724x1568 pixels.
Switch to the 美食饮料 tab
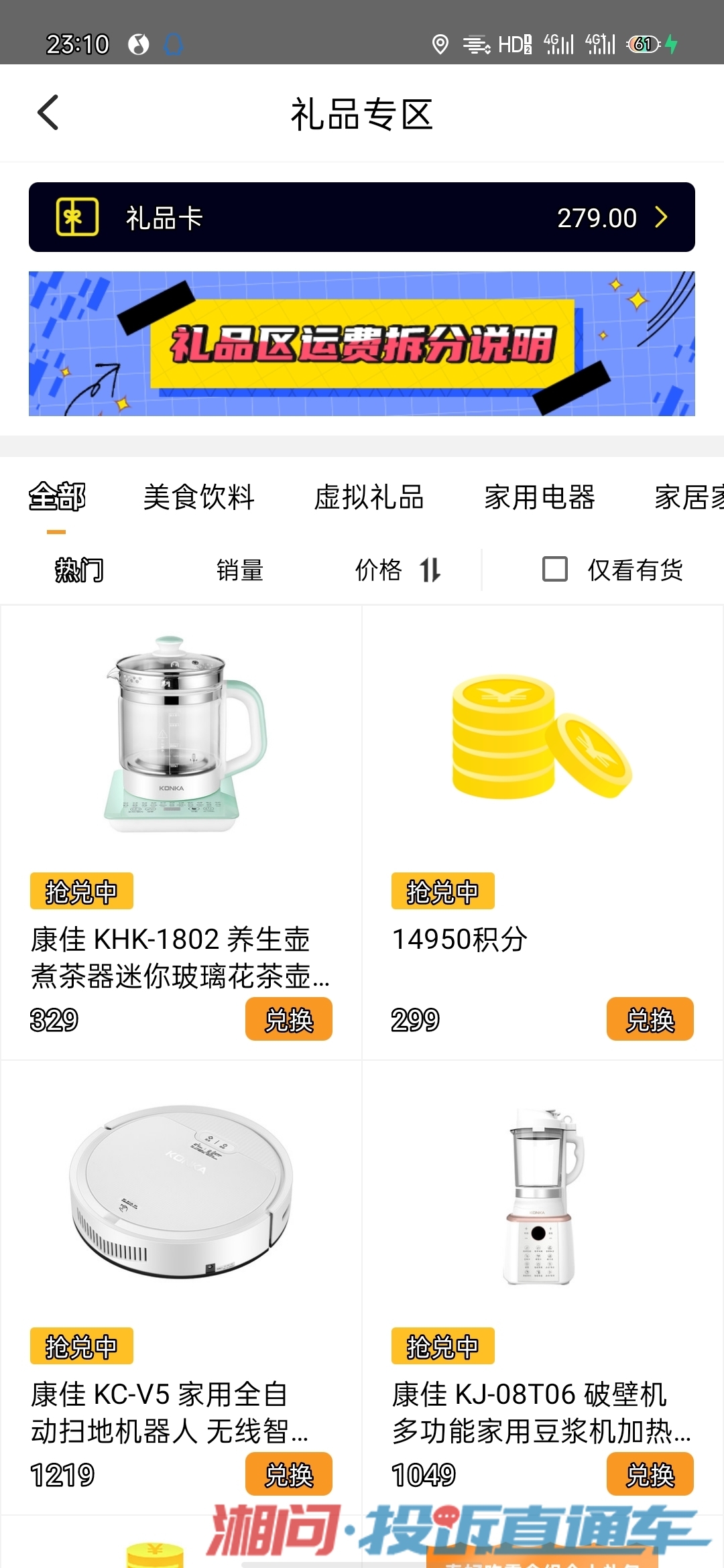pyautogui.click(x=199, y=497)
